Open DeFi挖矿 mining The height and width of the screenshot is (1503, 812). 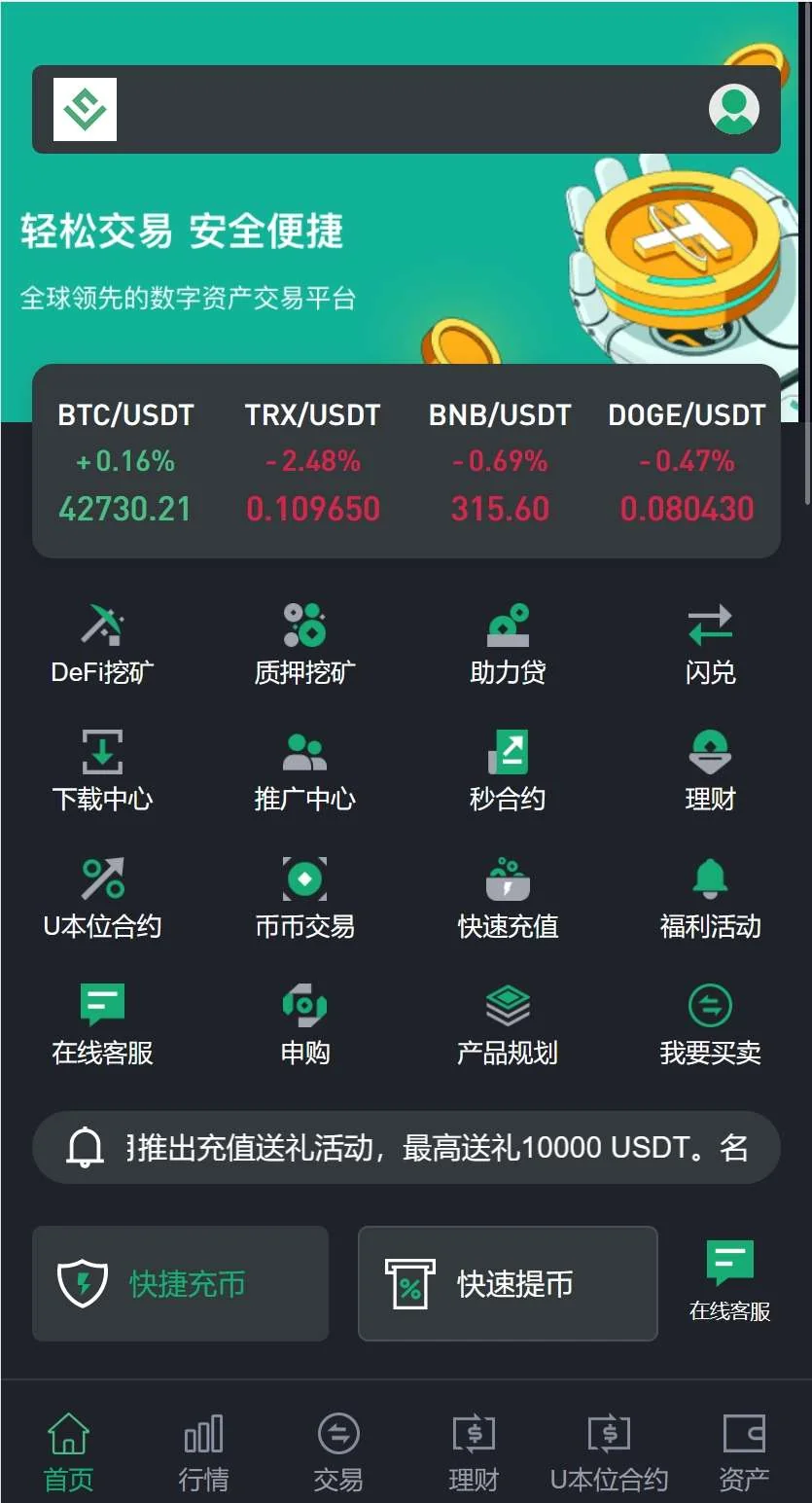point(102,643)
